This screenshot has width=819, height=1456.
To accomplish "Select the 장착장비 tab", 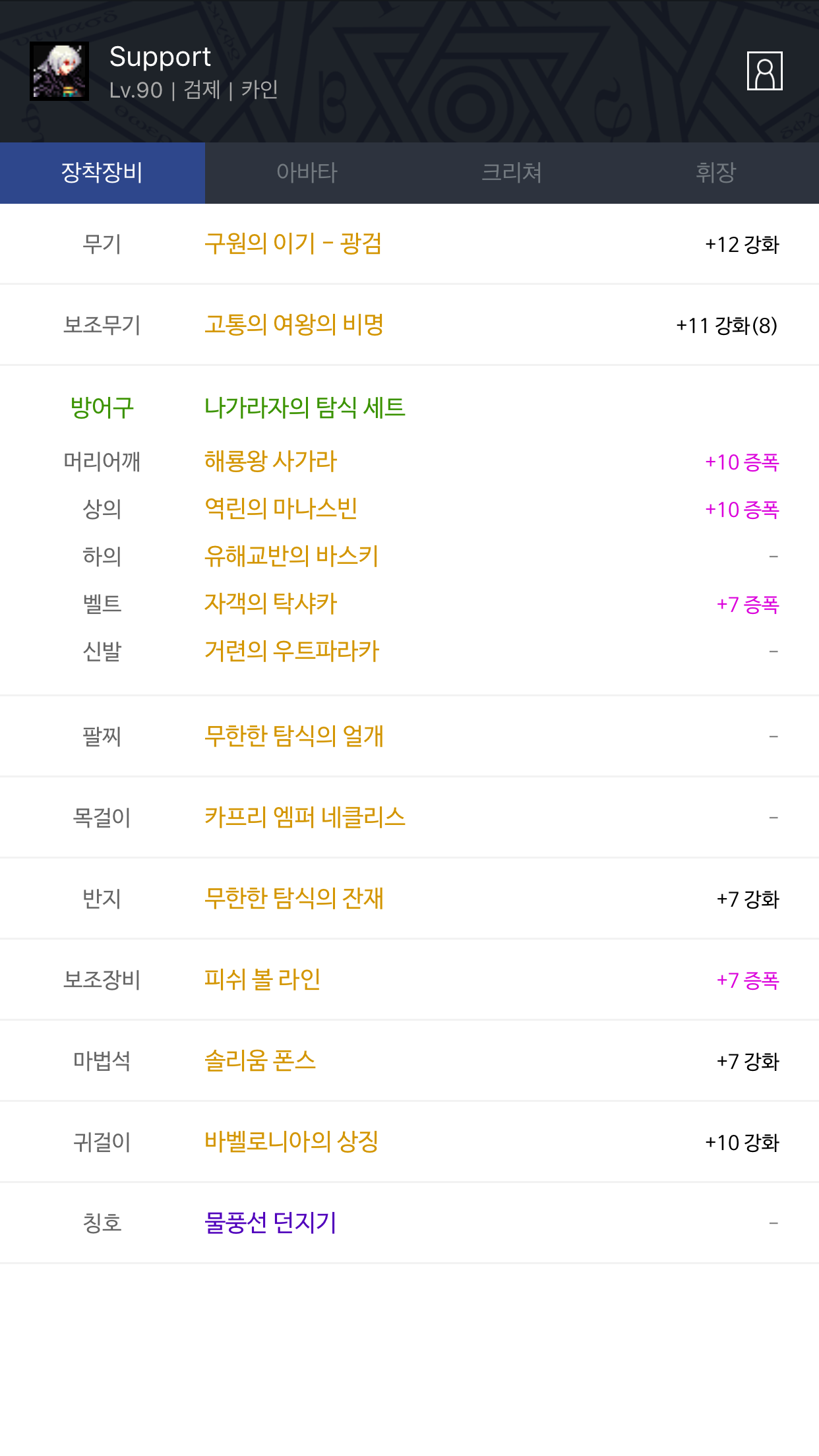I will pos(102,173).
